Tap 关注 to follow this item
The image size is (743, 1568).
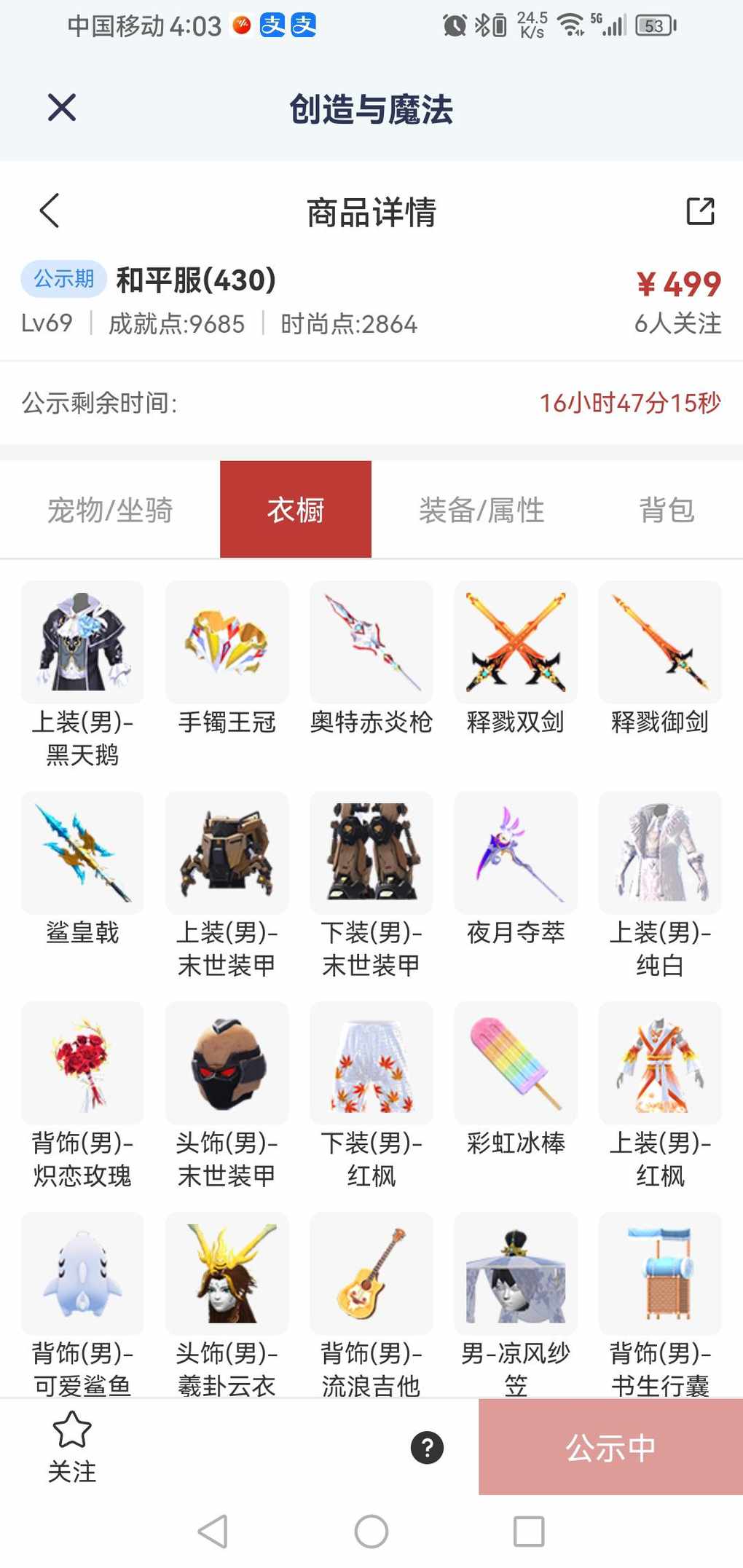(72, 1446)
